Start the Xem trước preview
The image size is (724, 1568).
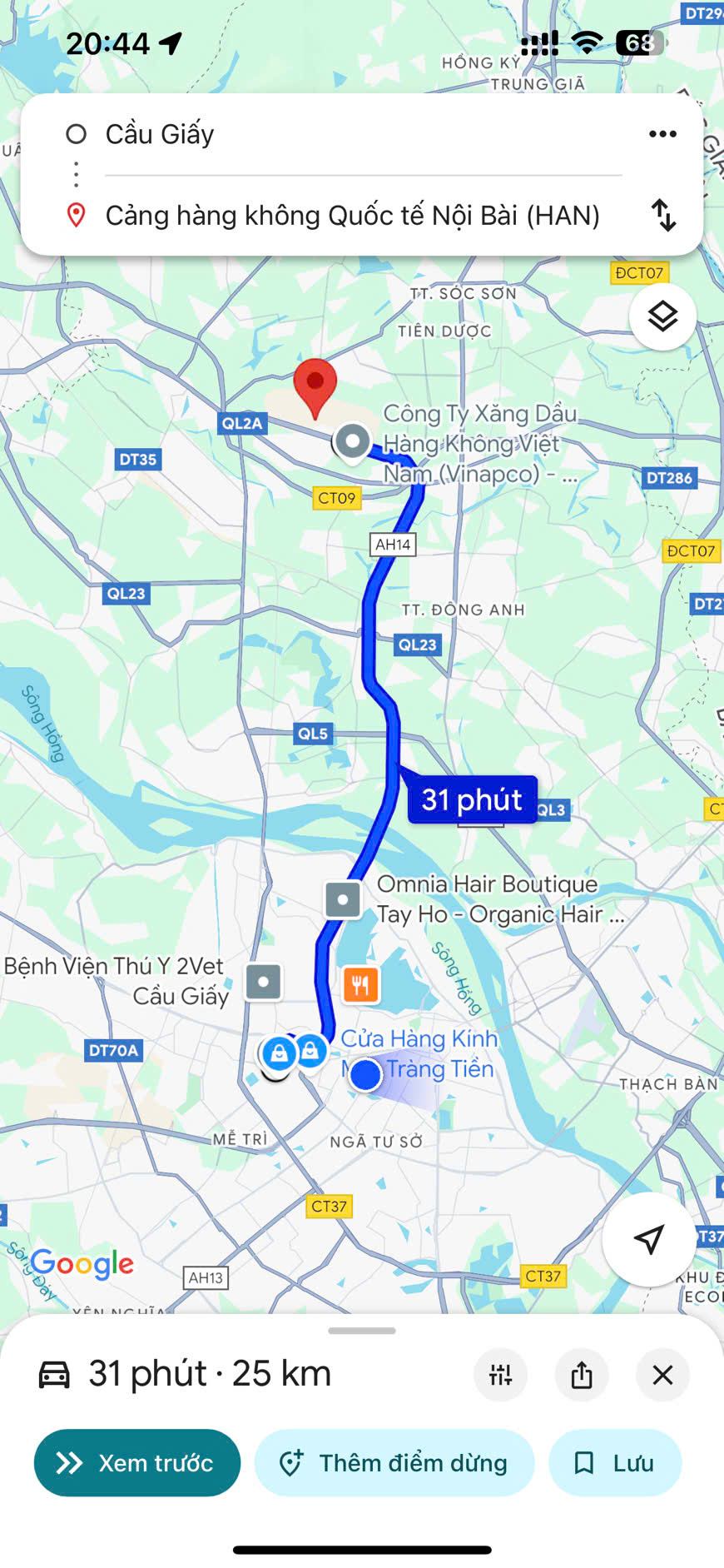click(137, 1463)
